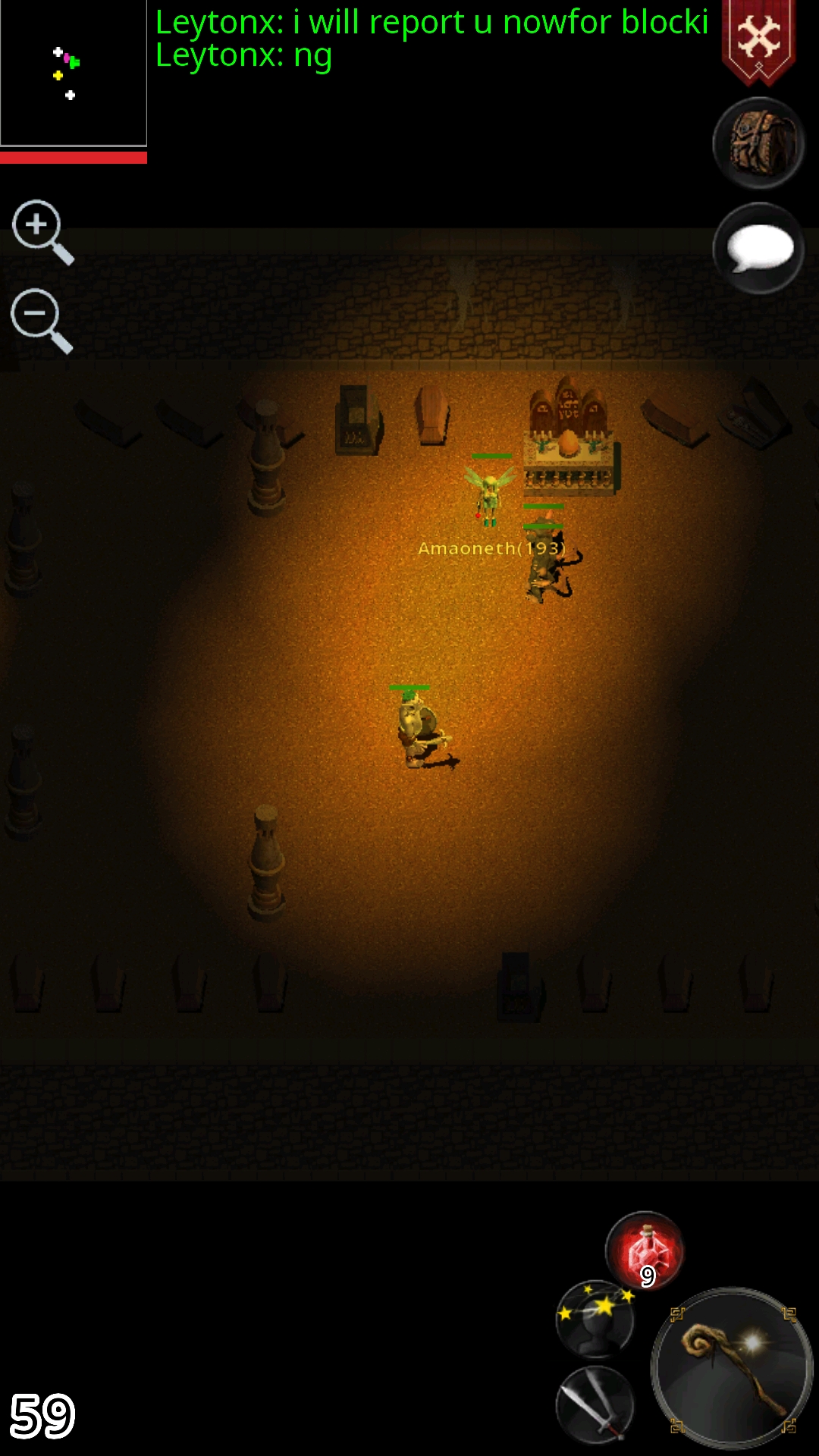Attack with the magic staff
Viewport: 819px width, 1456px height.
click(732, 1368)
